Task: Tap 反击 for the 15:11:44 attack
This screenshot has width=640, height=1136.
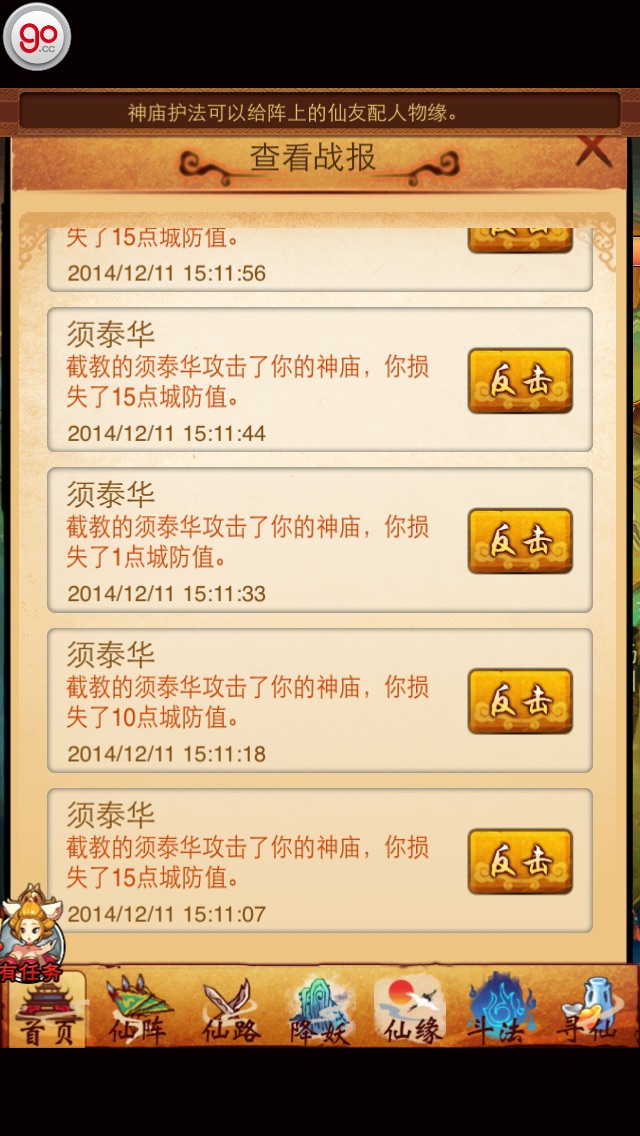Action: (520, 381)
